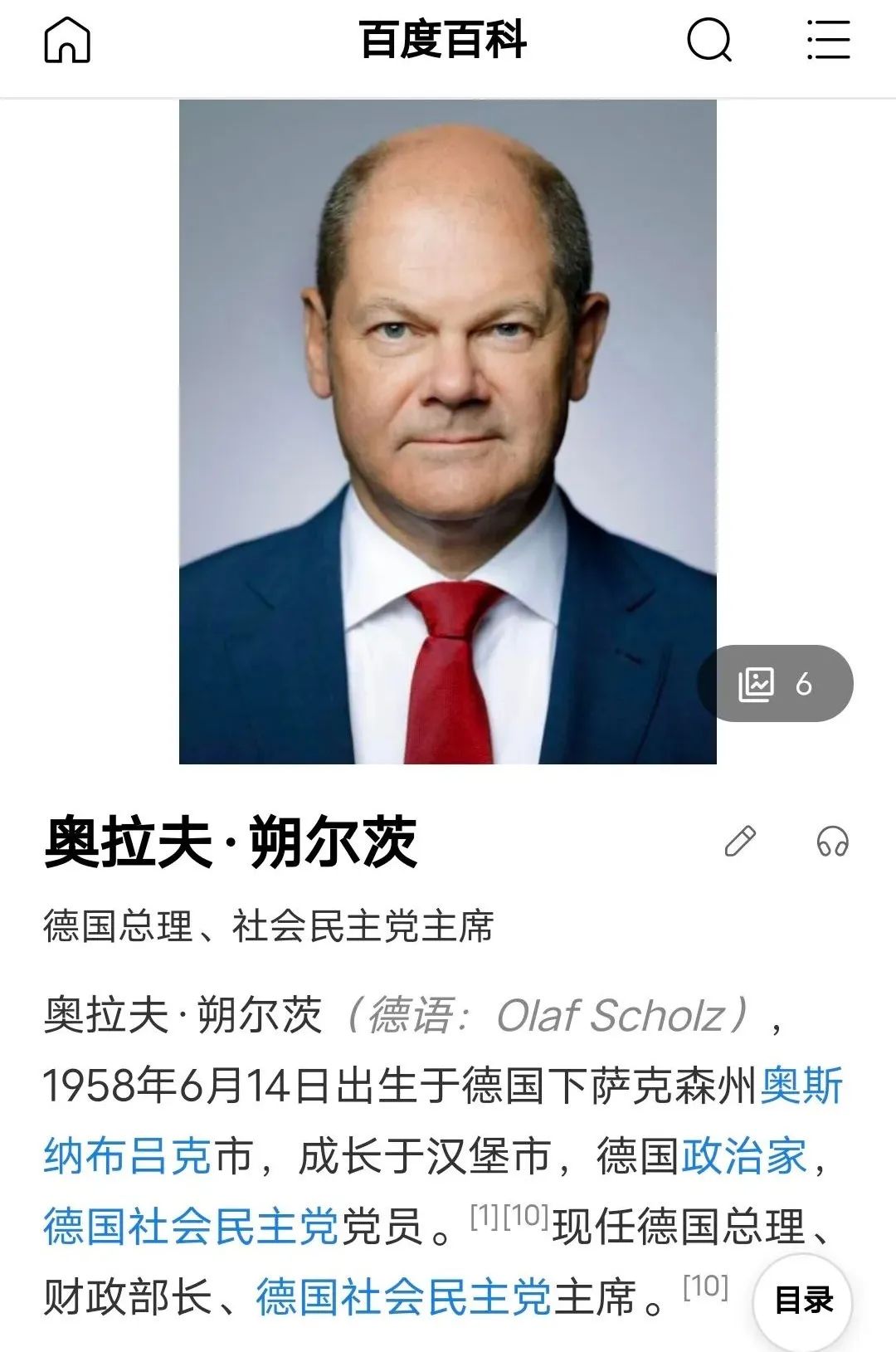Open 德国社会民主党 link before 党员
The height and width of the screenshot is (1352, 896).
point(191,1226)
